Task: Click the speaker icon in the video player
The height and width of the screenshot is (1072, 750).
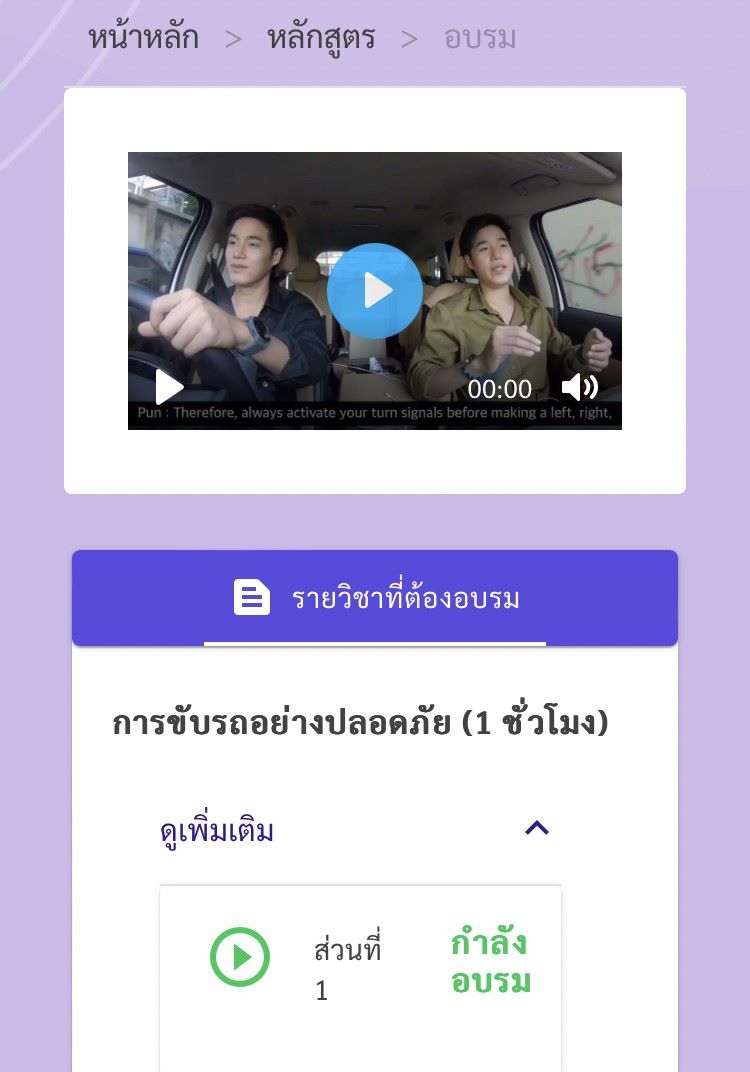Action: [x=581, y=389]
